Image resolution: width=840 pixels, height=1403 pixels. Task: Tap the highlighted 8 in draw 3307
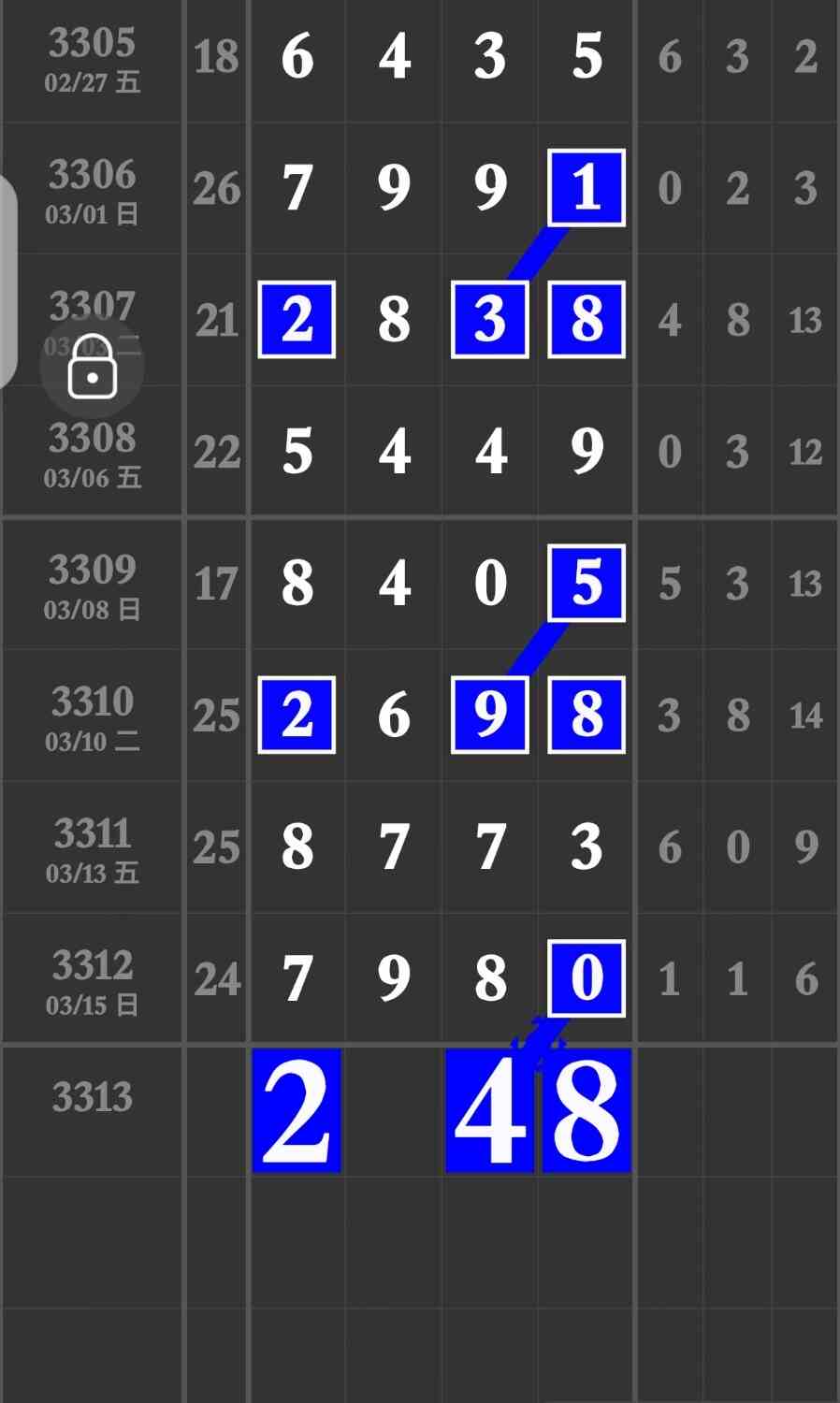tap(584, 319)
